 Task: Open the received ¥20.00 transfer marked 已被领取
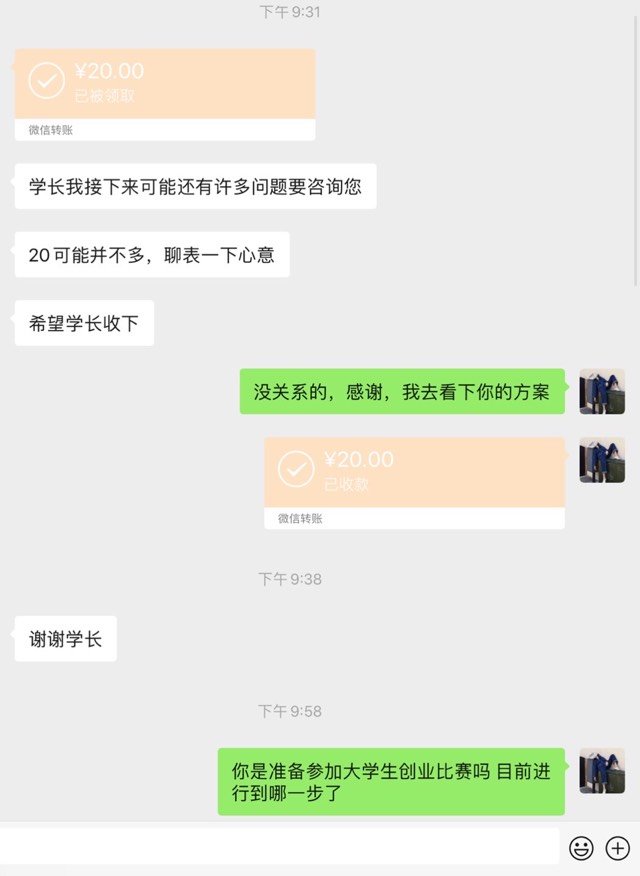pyautogui.click(x=165, y=85)
